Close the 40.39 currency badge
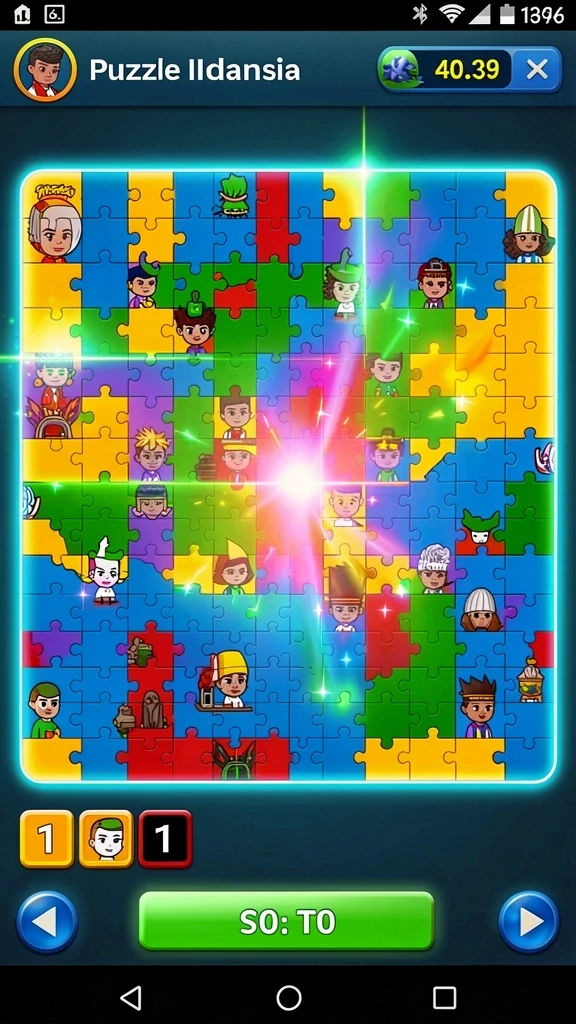Screen dimensions: 576x1024 [x=537, y=69]
